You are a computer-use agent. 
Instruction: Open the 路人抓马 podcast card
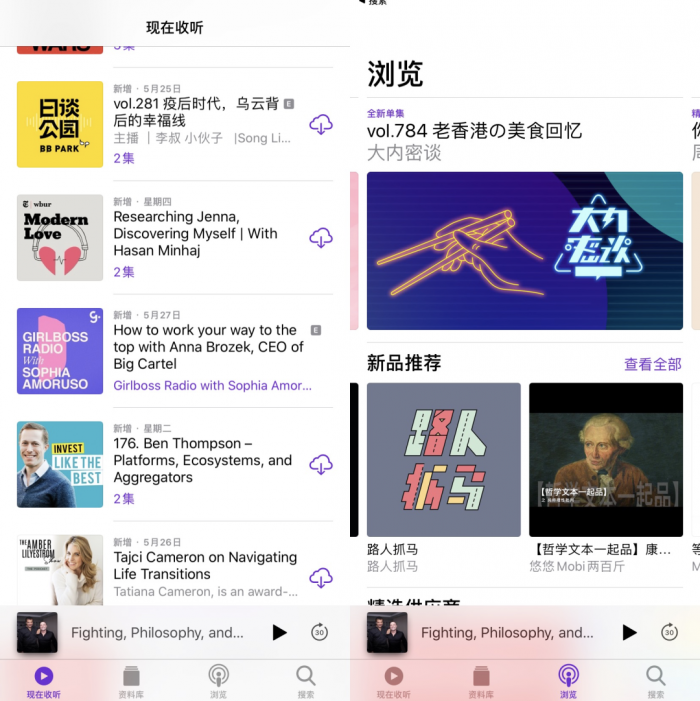point(443,460)
